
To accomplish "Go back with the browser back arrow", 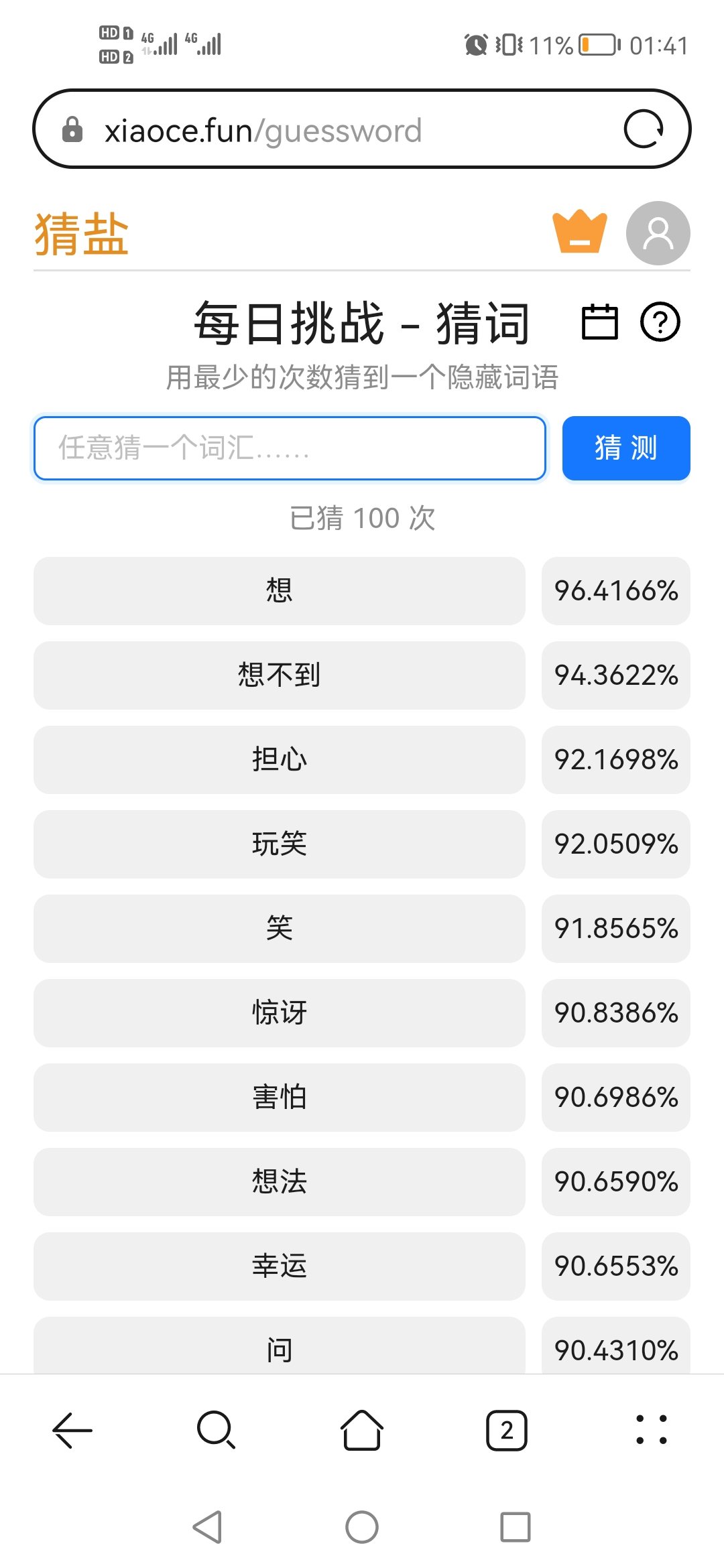I will pos(72,1431).
